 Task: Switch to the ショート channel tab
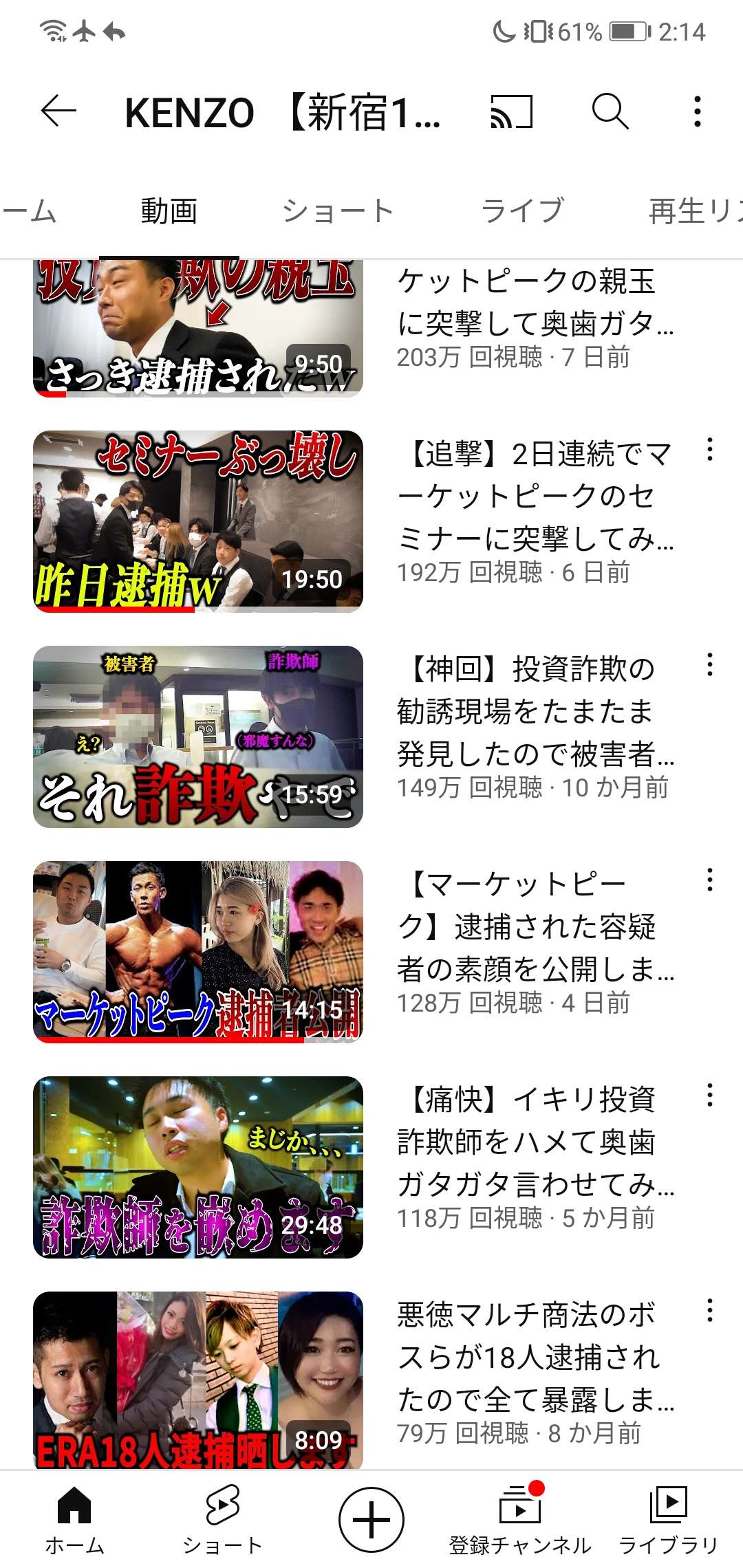coord(337,210)
